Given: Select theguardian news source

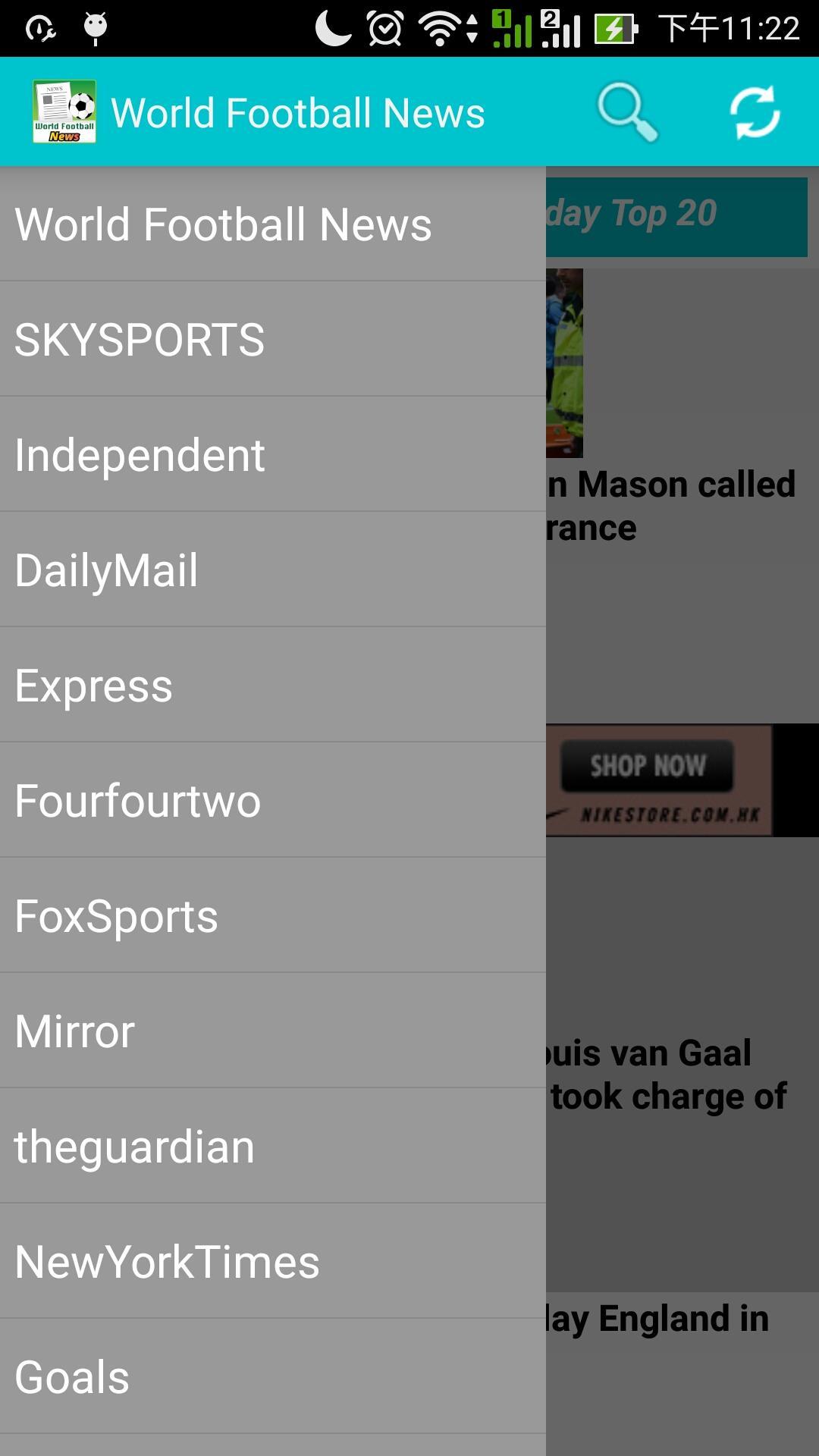Looking at the screenshot, I should point(133,1146).
